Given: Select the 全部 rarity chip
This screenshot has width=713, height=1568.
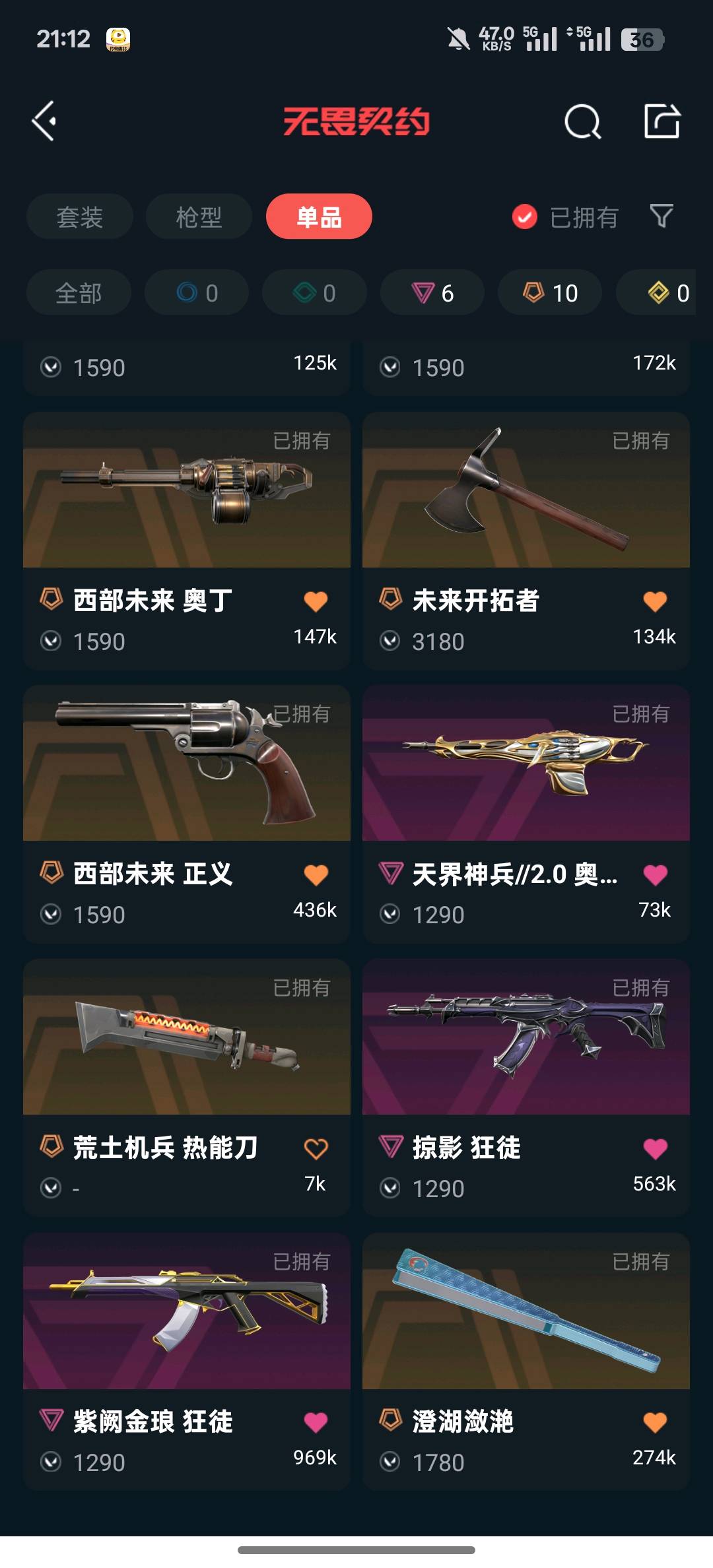Looking at the screenshot, I should click(79, 292).
